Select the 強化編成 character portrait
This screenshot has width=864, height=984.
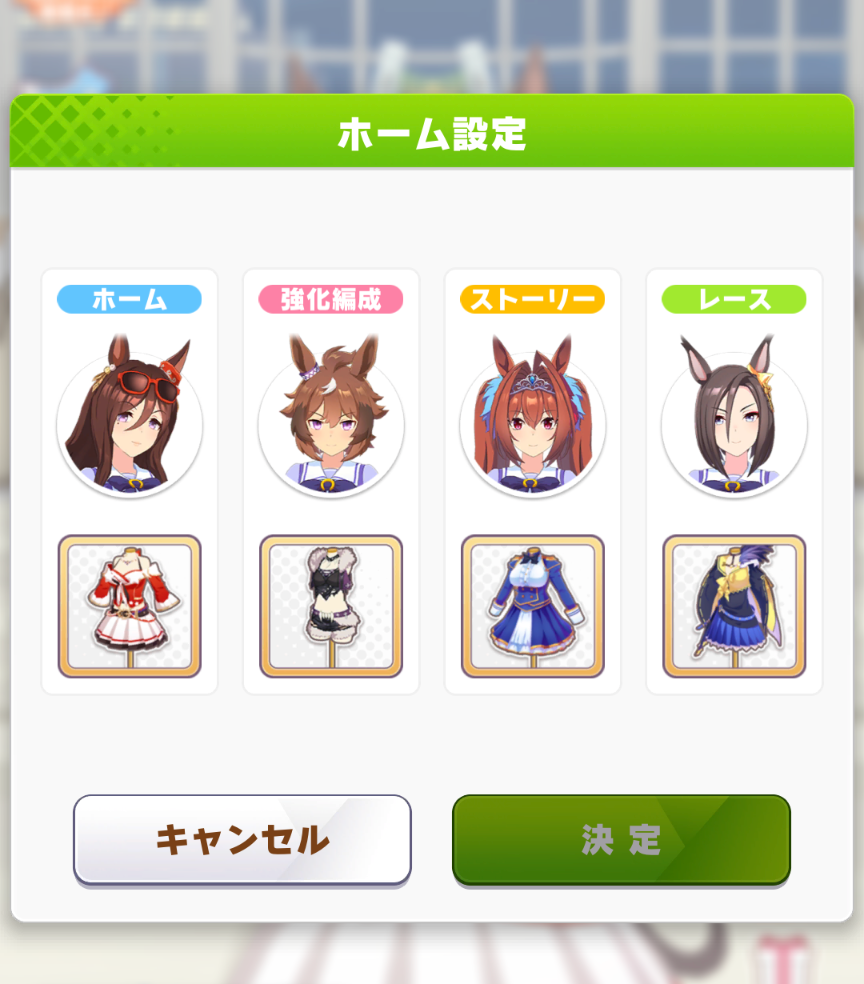[331, 422]
